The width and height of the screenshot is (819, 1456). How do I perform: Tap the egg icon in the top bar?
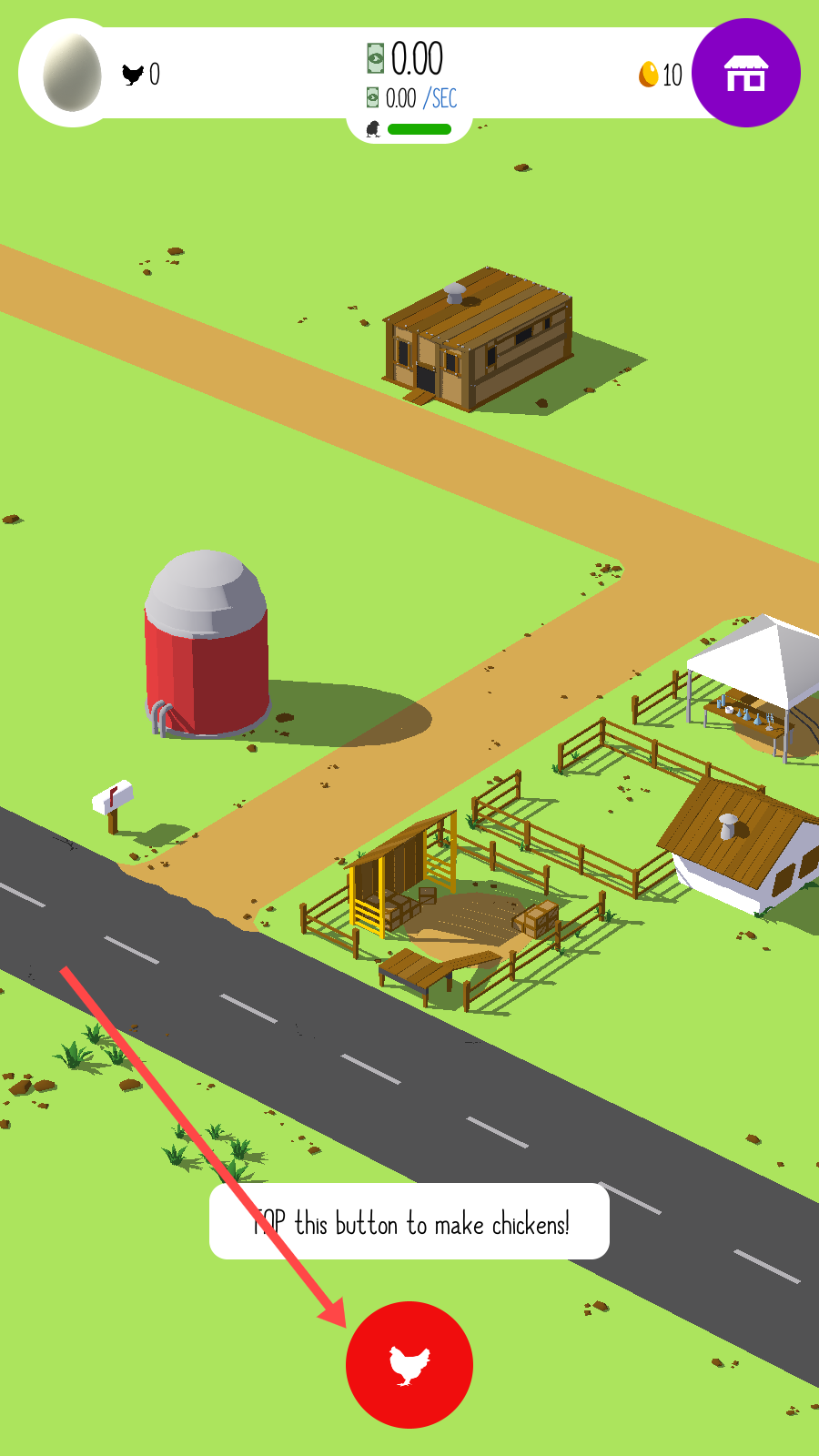(x=72, y=73)
